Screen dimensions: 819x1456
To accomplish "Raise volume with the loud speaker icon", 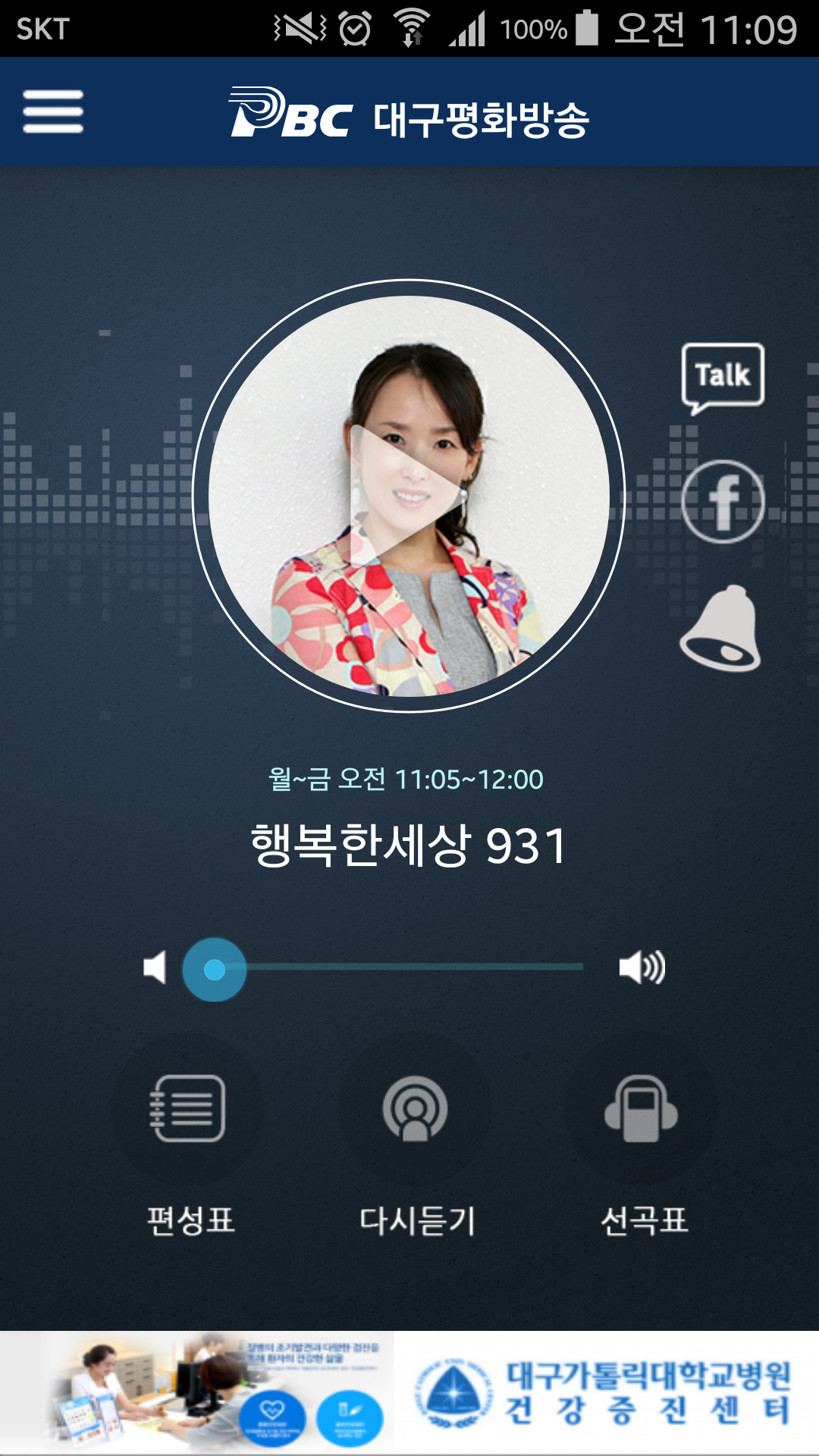I will point(642,967).
